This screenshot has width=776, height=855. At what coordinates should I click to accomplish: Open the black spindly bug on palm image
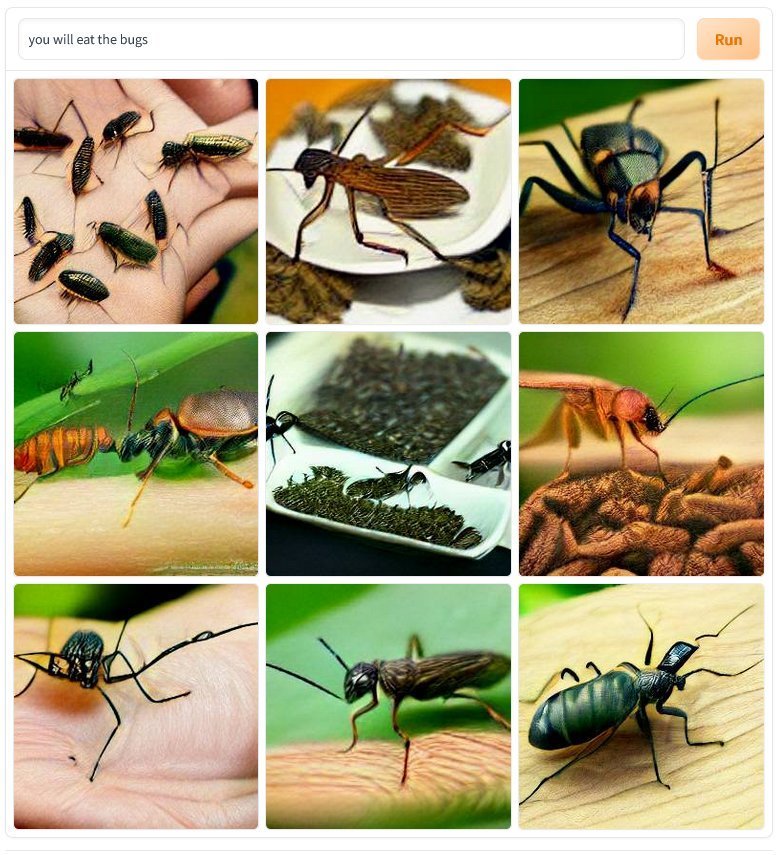click(136, 706)
